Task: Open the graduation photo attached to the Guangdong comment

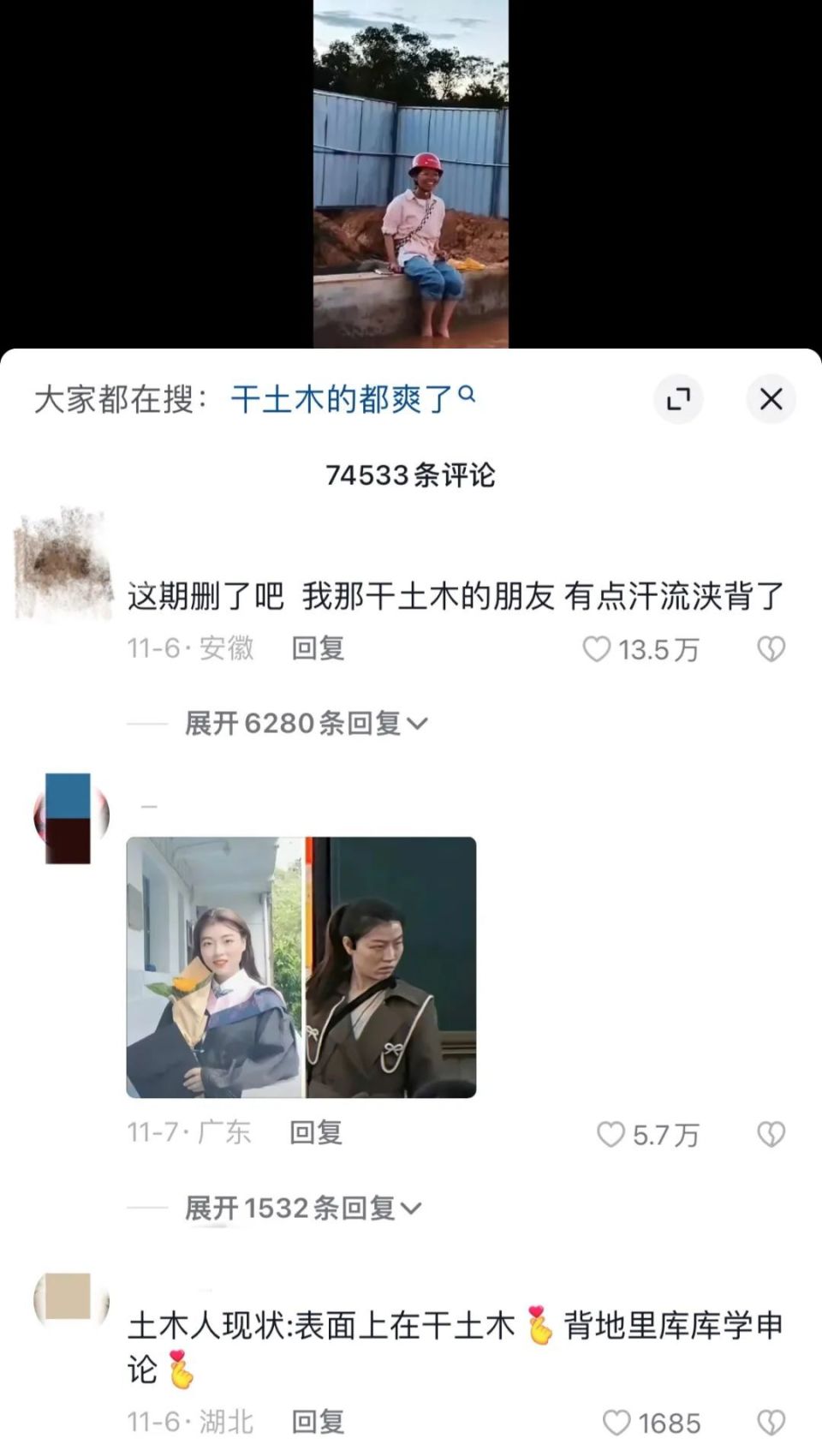Action: pos(214,968)
